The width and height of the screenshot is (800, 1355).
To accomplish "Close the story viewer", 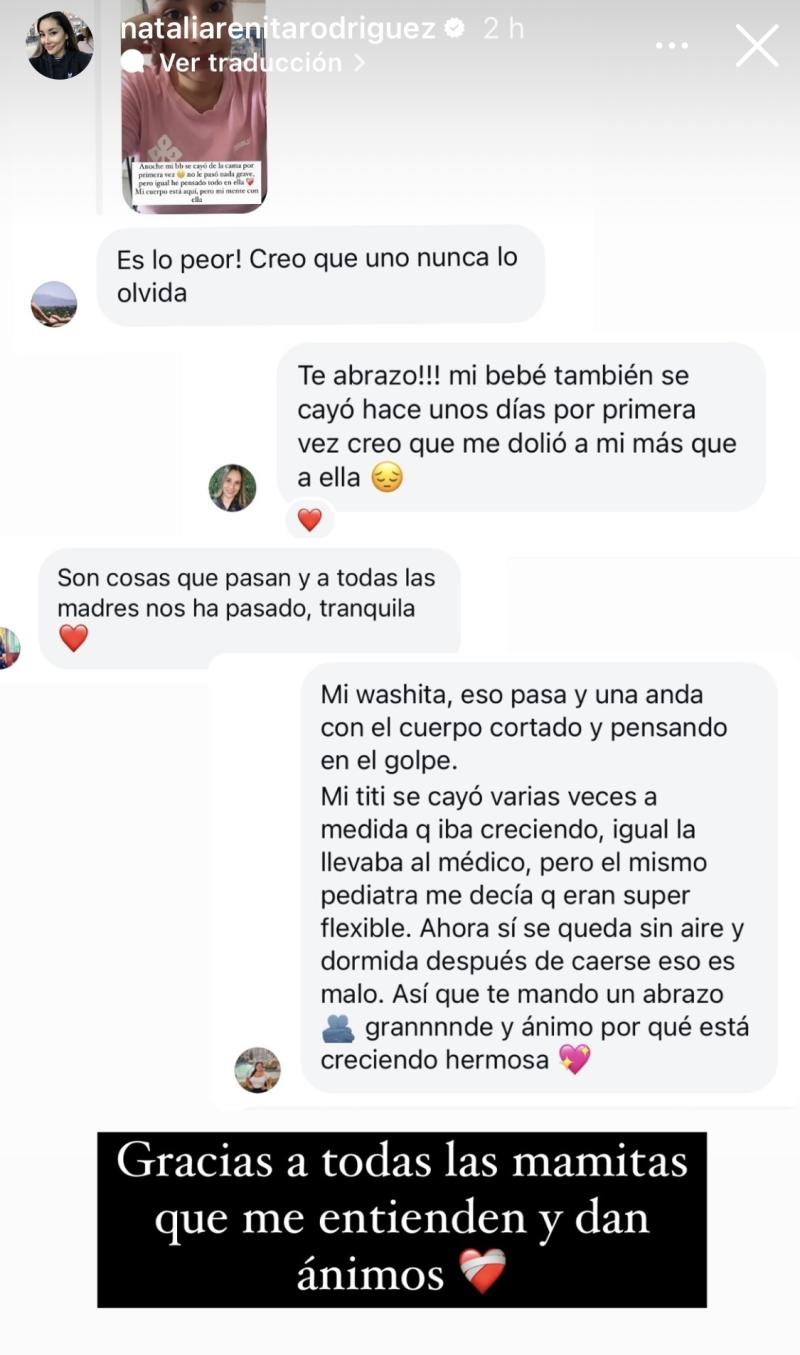I will 757,46.
